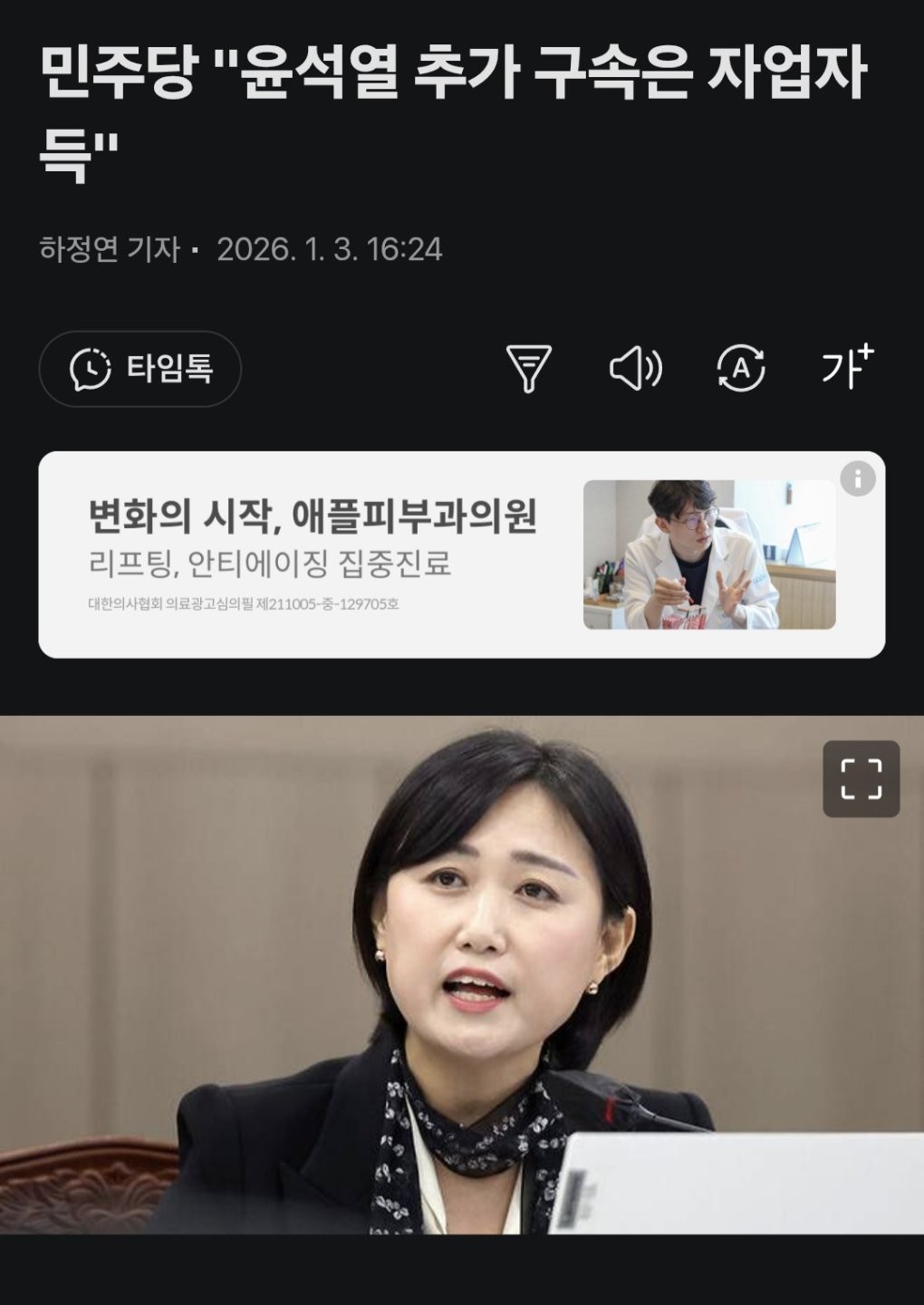
Task: Open the article translation option
Action: (x=741, y=368)
